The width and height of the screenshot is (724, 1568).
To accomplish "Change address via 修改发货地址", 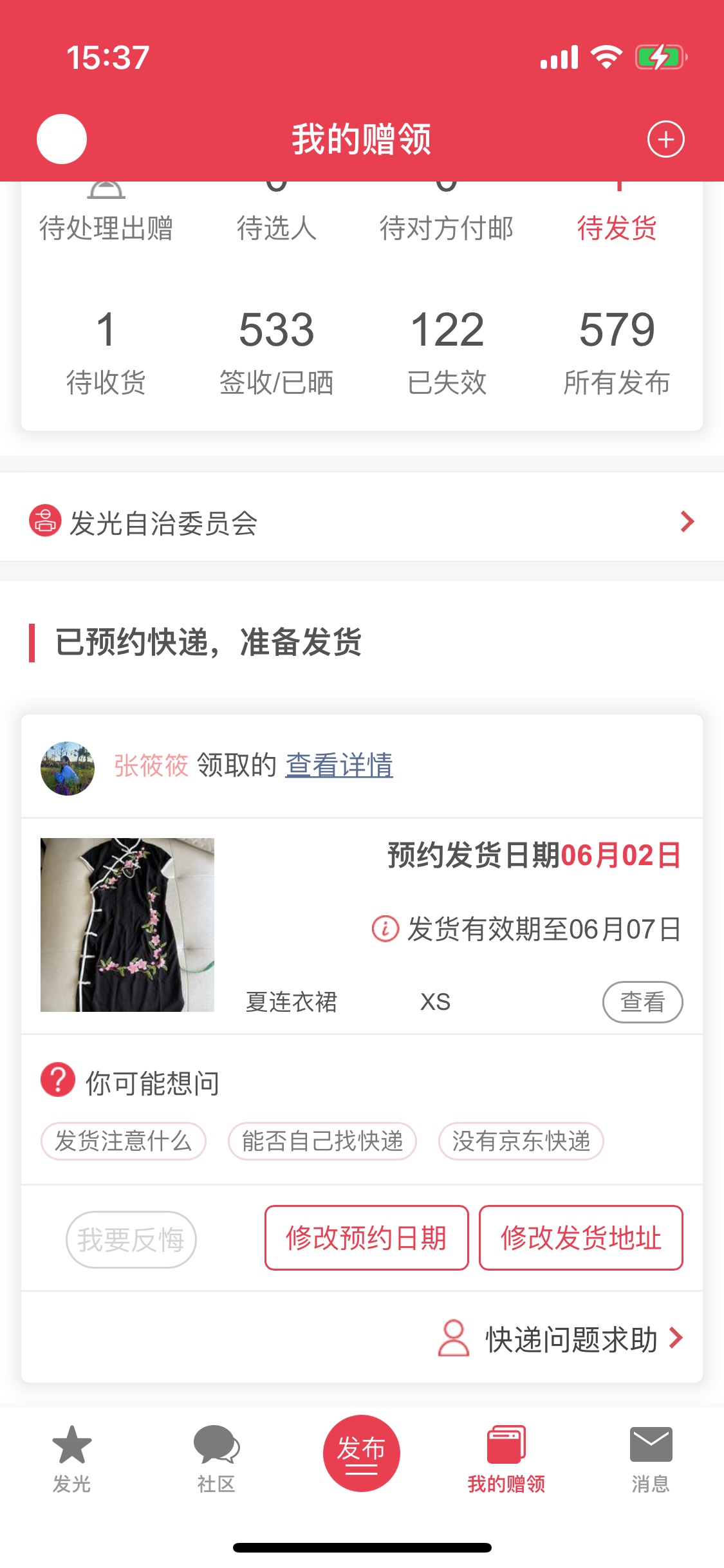I will (580, 1238).
